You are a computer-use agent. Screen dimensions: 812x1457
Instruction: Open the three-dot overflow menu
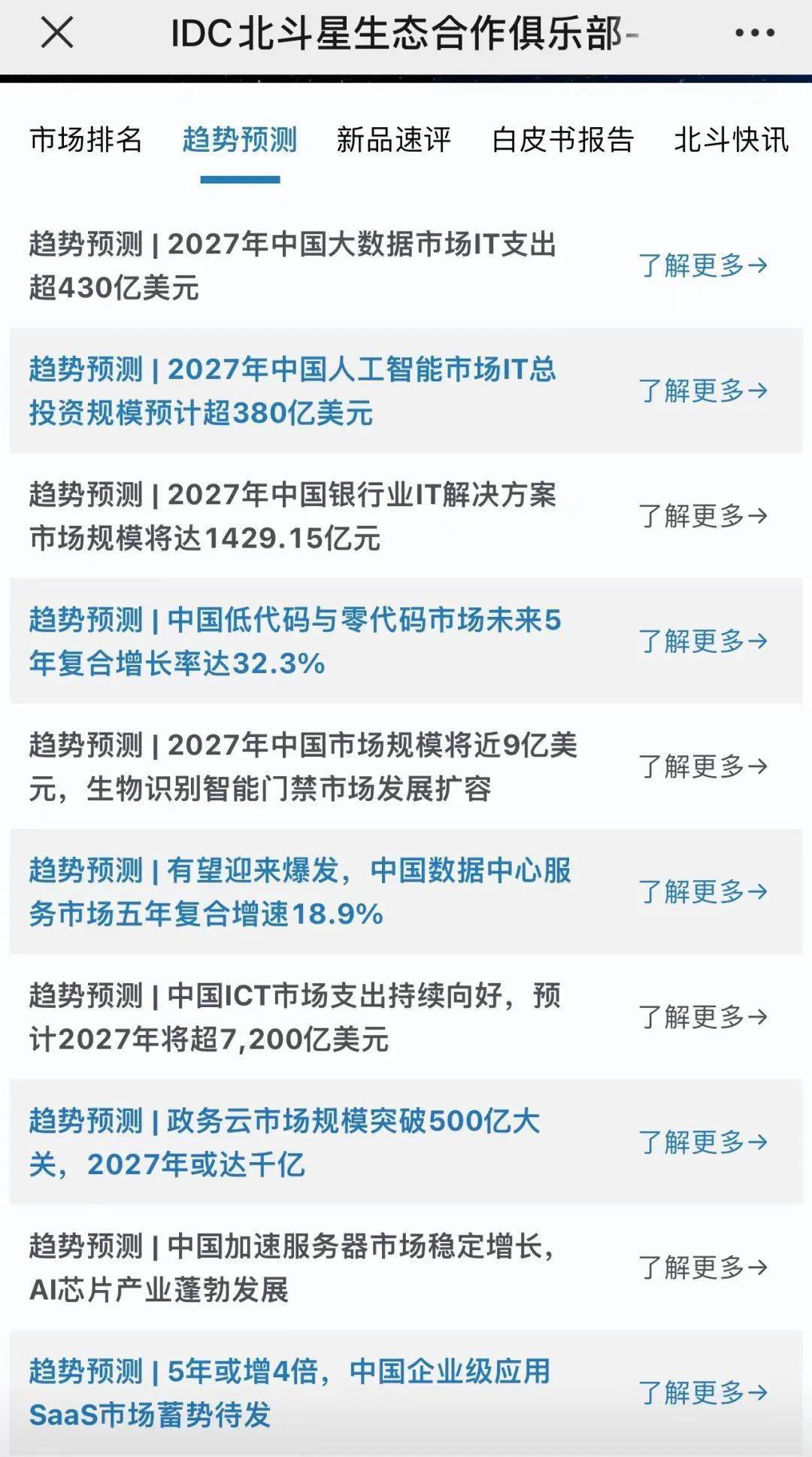pyautogui.click(x=754, y=33)
